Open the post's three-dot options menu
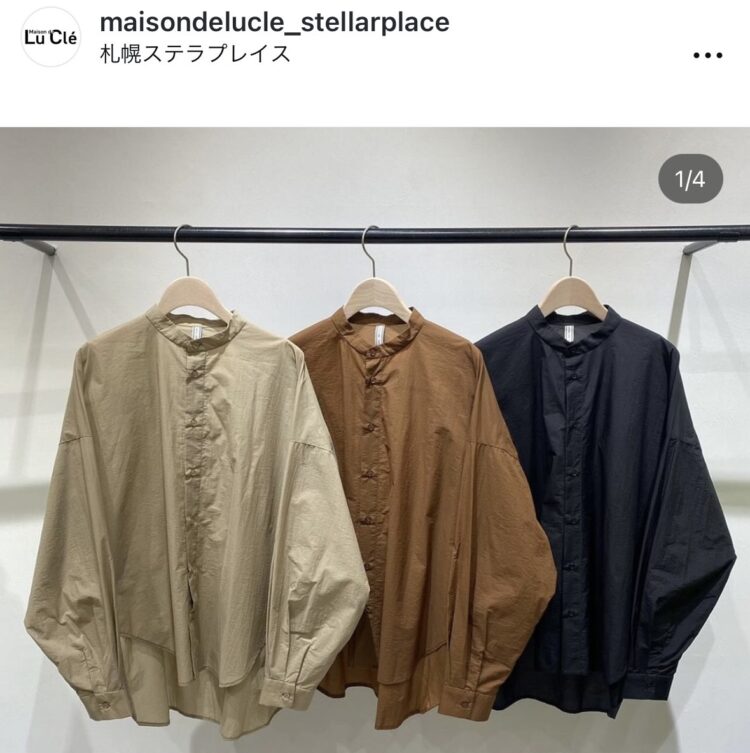750x753 pixels. coord(707,53)
